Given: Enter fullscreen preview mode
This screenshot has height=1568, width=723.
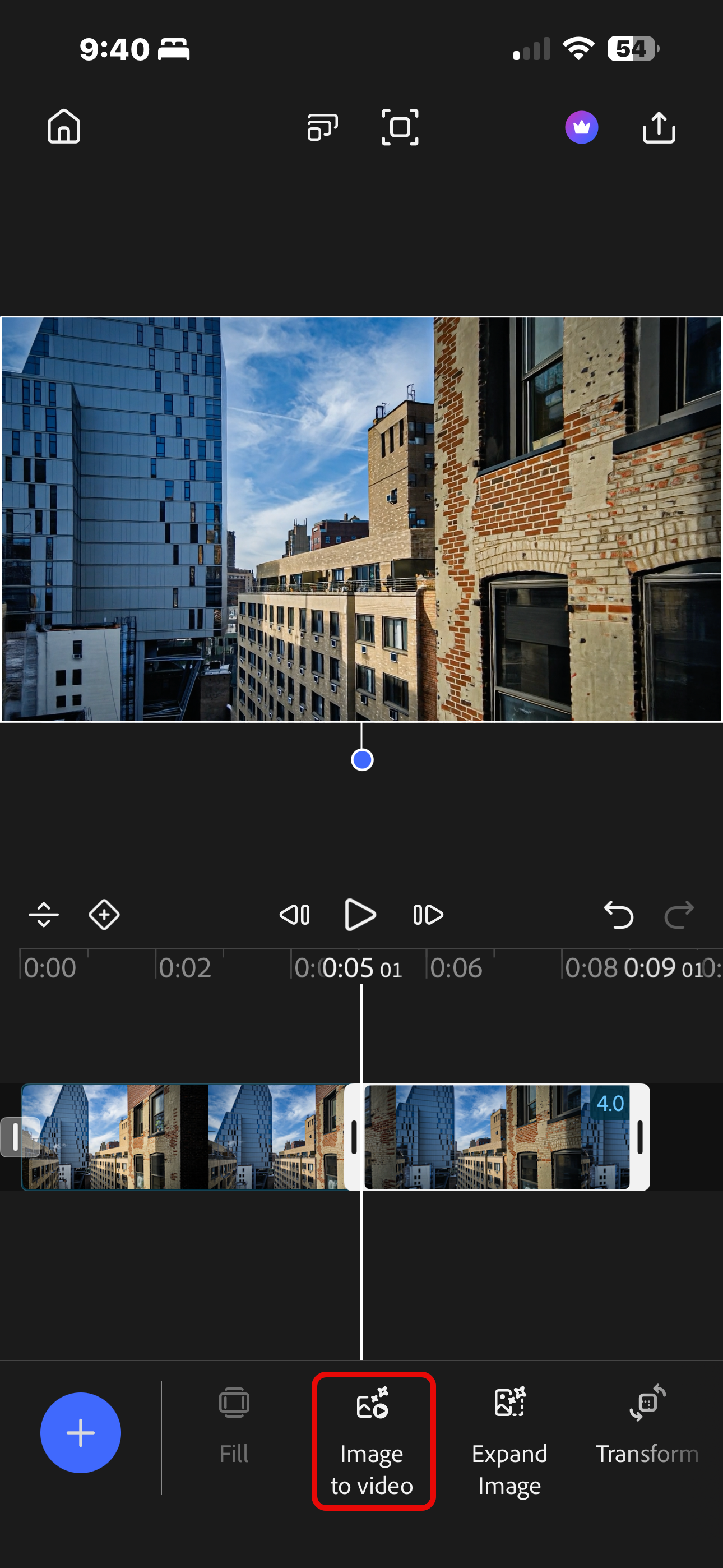Looking at the screenshot, I should 400,127.
